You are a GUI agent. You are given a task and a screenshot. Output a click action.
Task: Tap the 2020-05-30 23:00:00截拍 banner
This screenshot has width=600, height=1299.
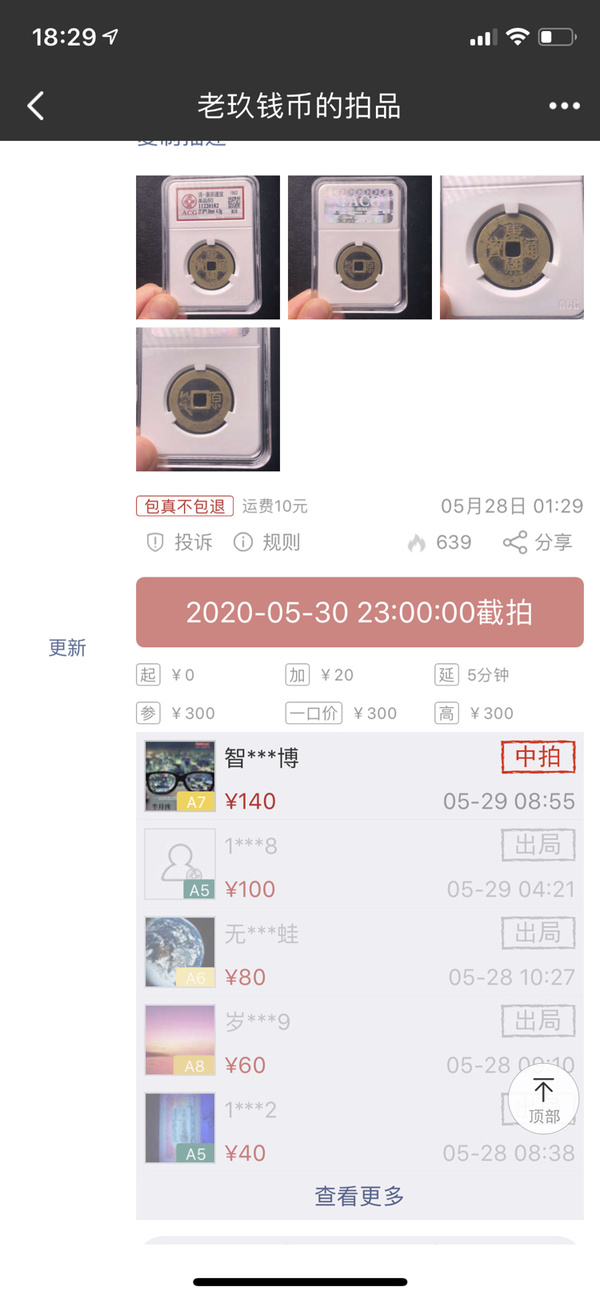pos(359,612)
